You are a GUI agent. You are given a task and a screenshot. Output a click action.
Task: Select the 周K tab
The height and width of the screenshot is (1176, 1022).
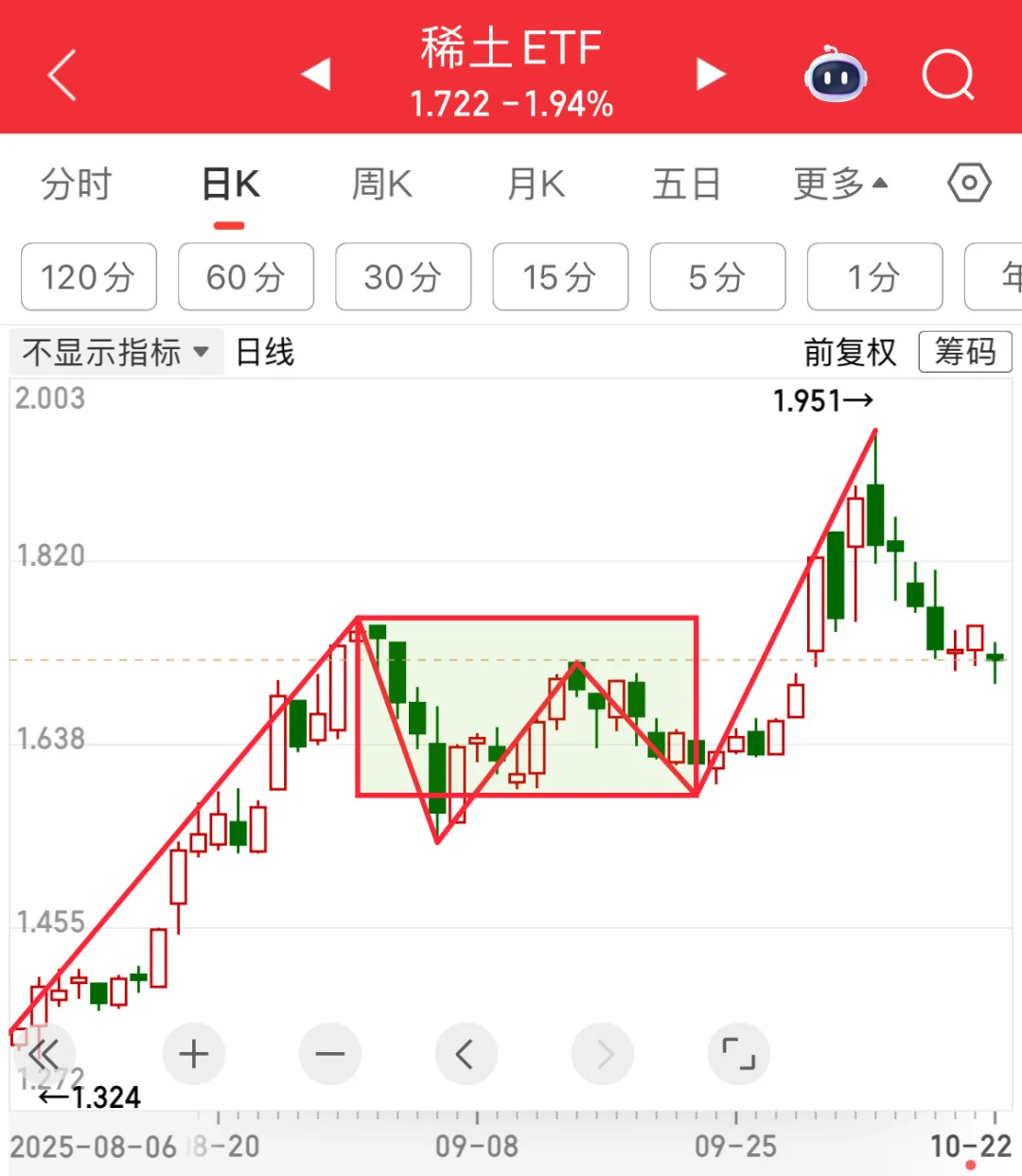click(381, 184)
